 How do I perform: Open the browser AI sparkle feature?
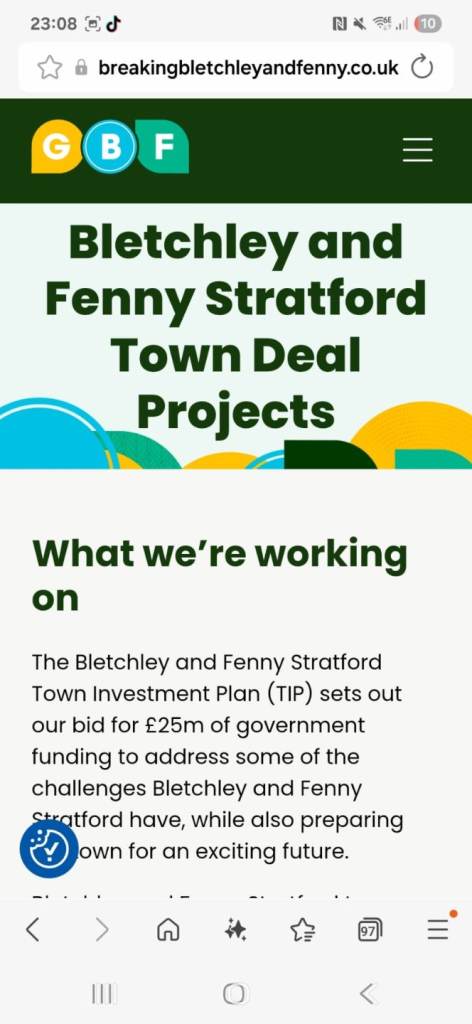click(x=235, y=930)
